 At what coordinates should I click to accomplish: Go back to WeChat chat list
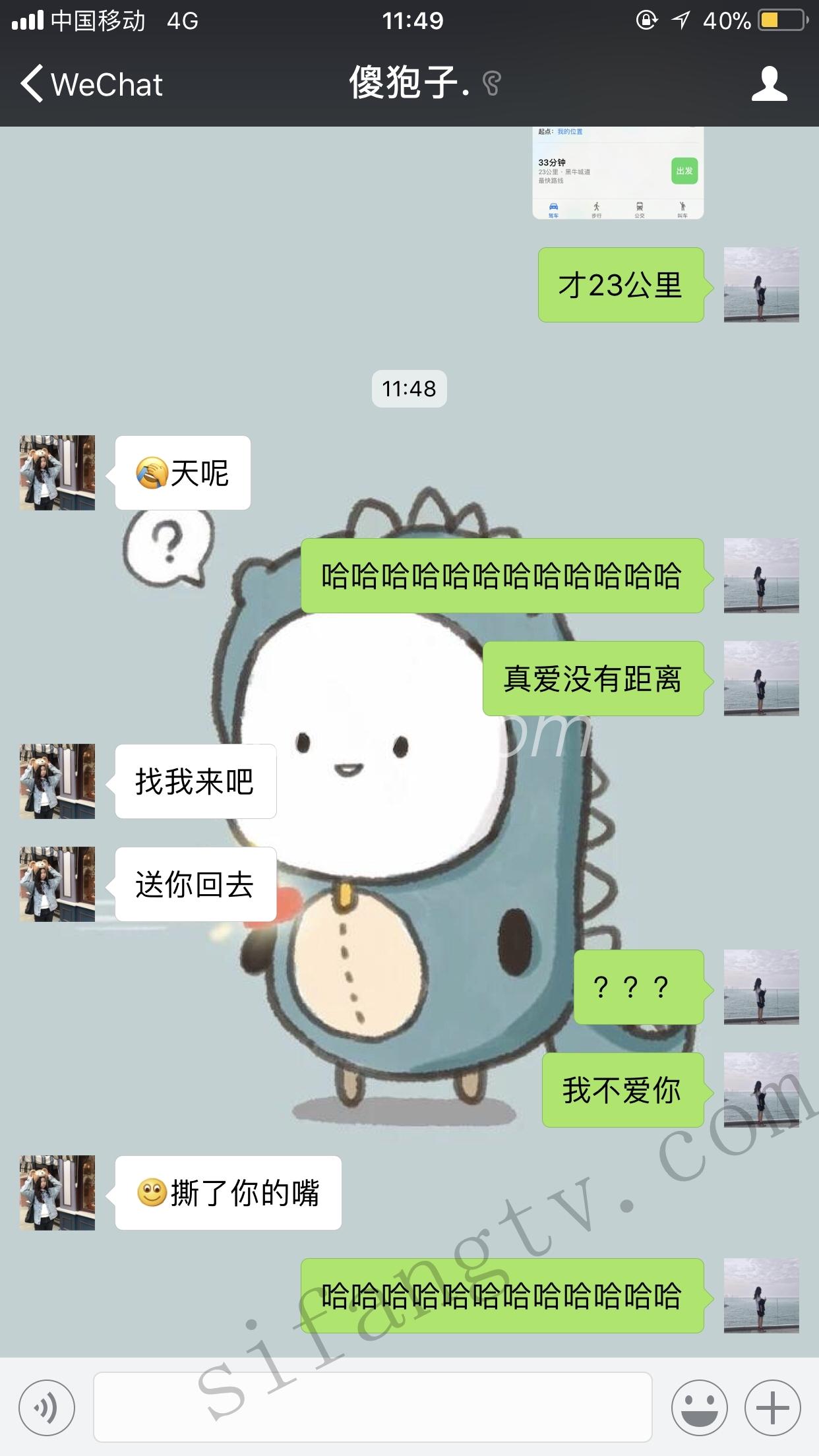tap(91, 84)
